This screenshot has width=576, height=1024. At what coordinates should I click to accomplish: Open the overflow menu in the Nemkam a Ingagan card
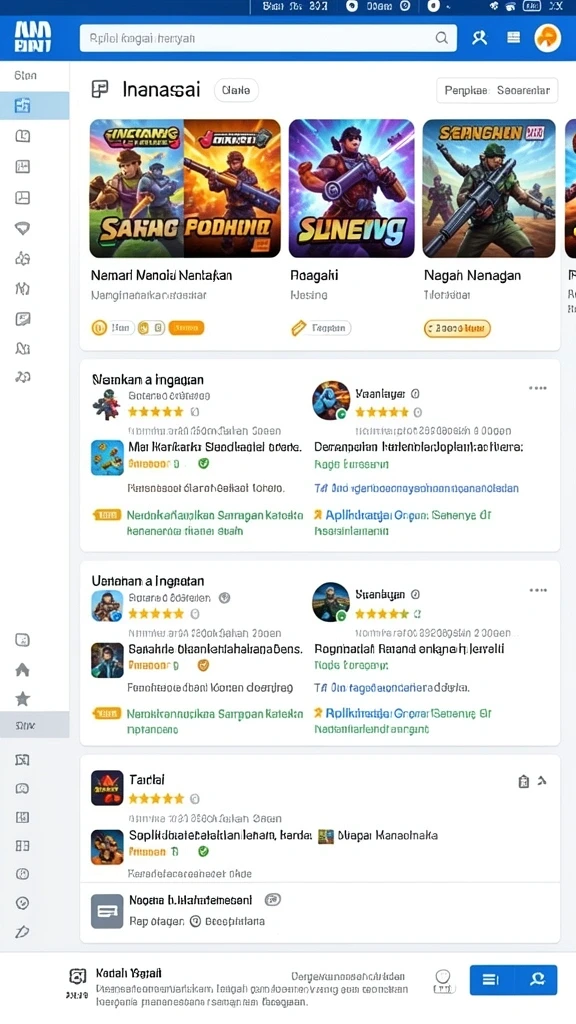coord(537,389)
